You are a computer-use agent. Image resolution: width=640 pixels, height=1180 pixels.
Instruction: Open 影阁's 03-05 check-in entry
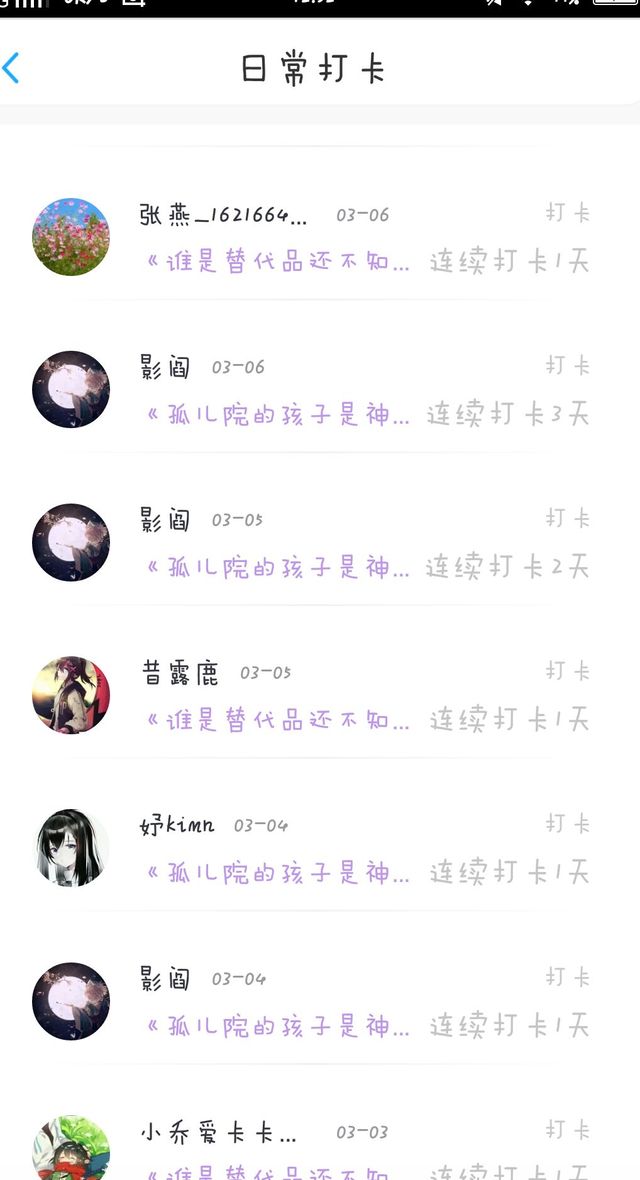[320, 543]
